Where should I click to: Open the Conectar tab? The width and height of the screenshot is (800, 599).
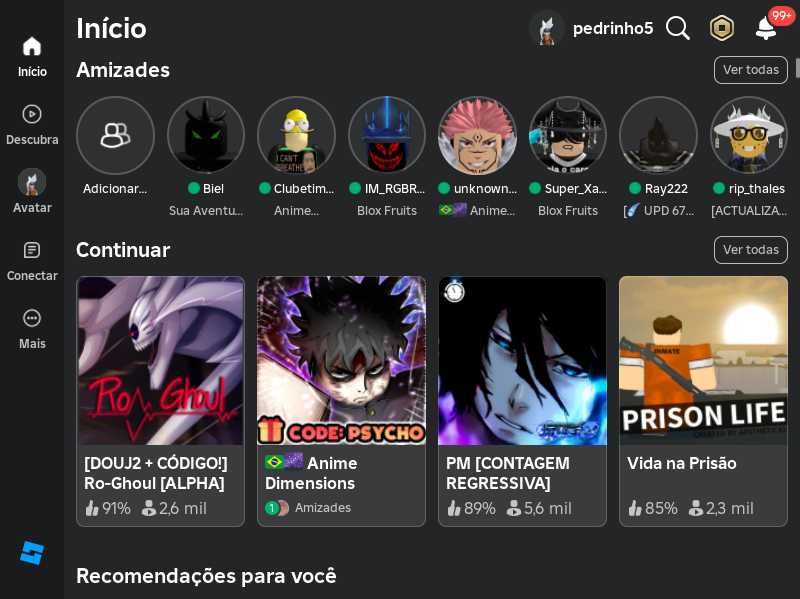pos(32,261)
